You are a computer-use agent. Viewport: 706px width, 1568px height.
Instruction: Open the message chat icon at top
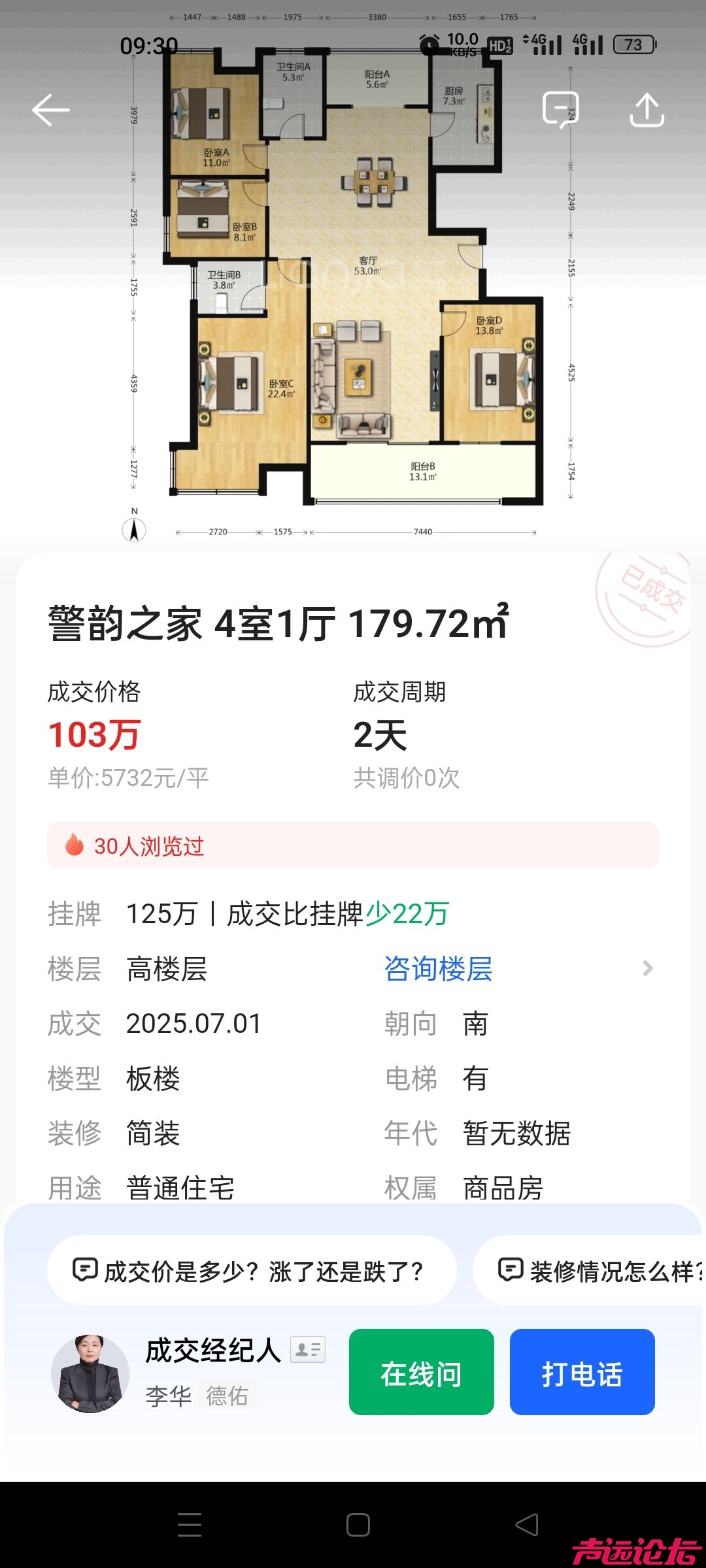[560, 110]
